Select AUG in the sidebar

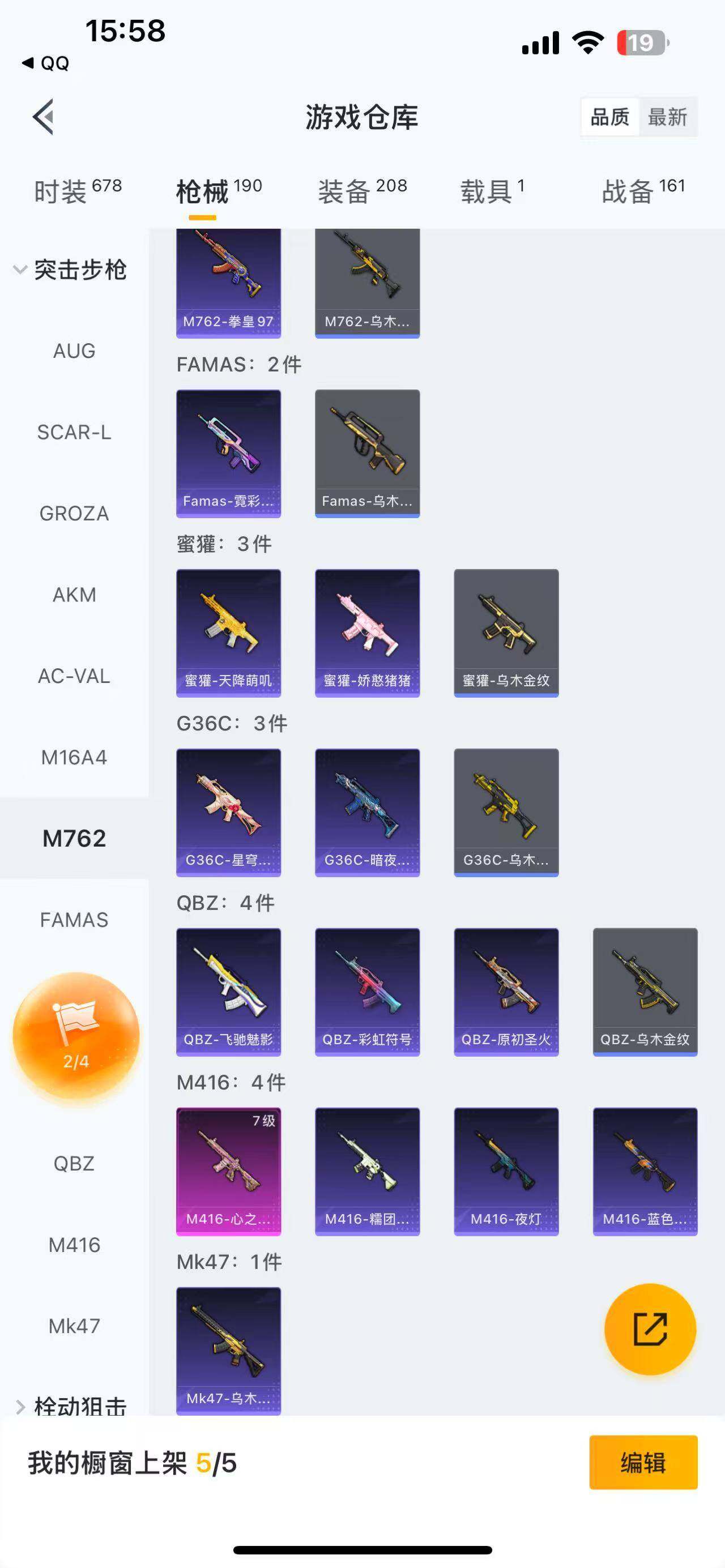tap(74, 351)
